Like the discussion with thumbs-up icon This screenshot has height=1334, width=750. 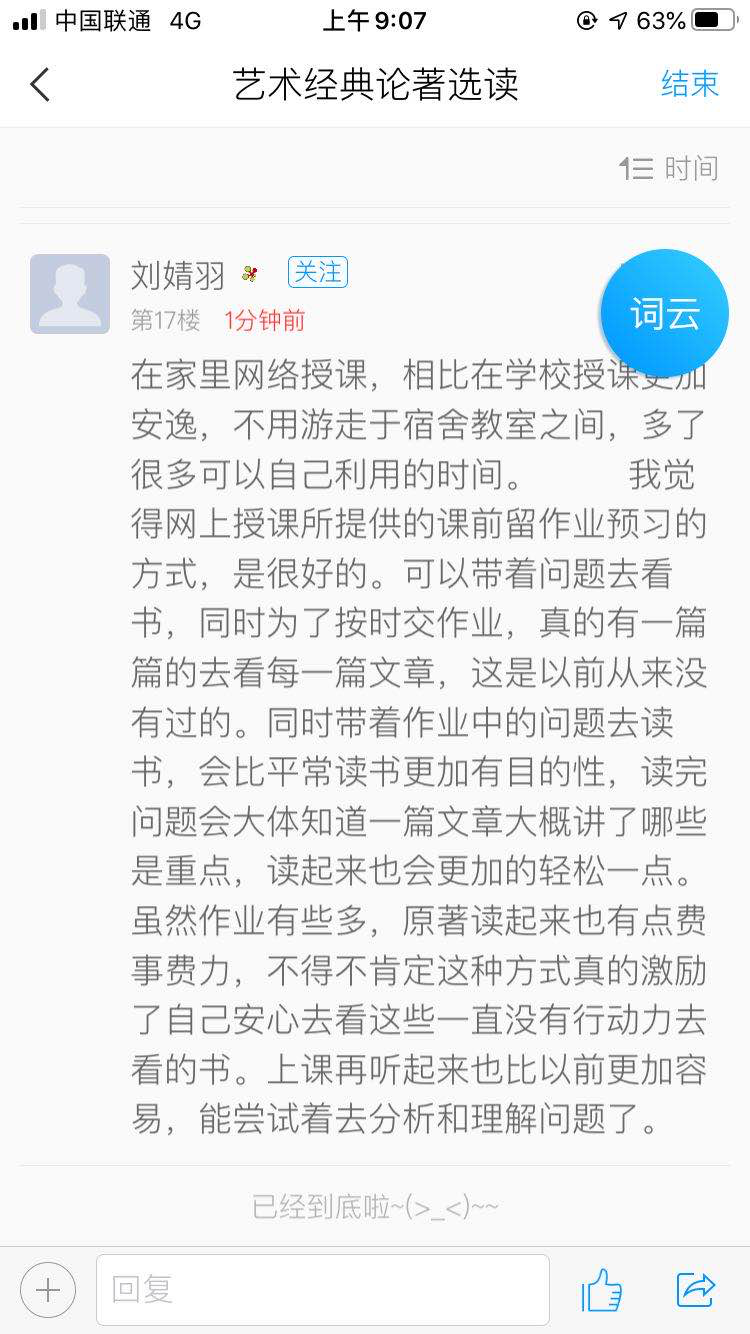(x=602, y=1290)
